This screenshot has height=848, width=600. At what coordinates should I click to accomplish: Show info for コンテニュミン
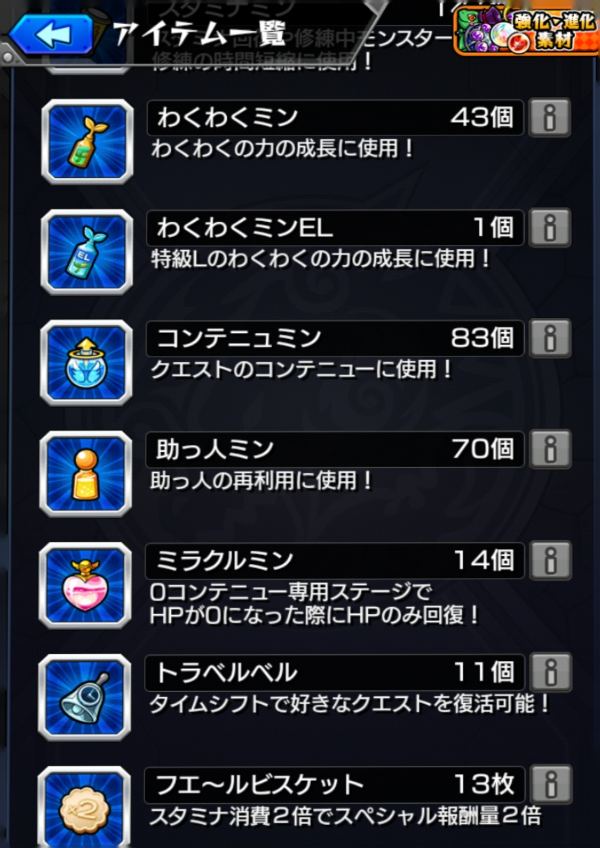click(549, 339)
